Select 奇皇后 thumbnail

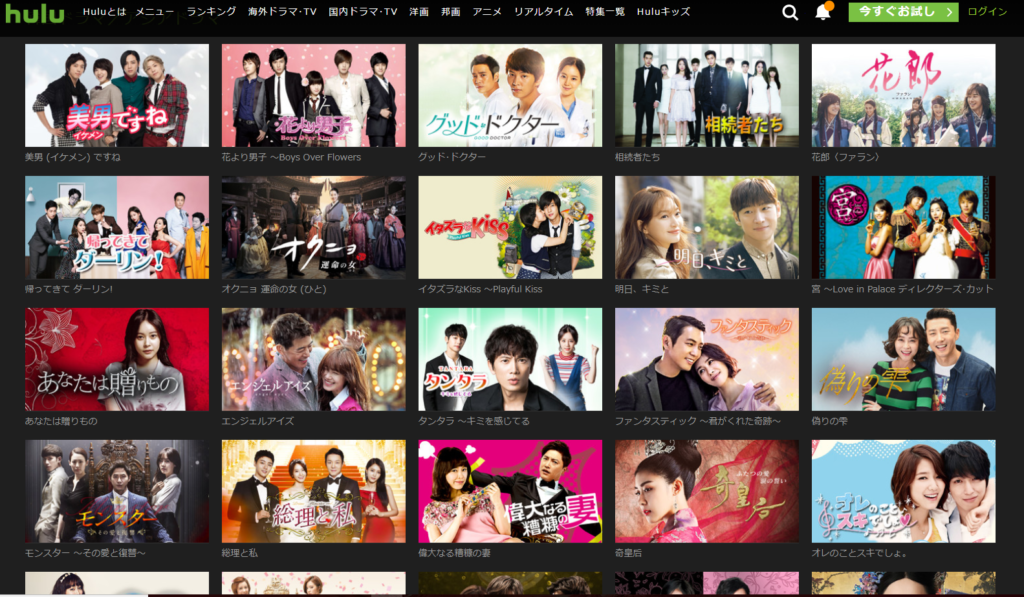[x=707, y=491]
